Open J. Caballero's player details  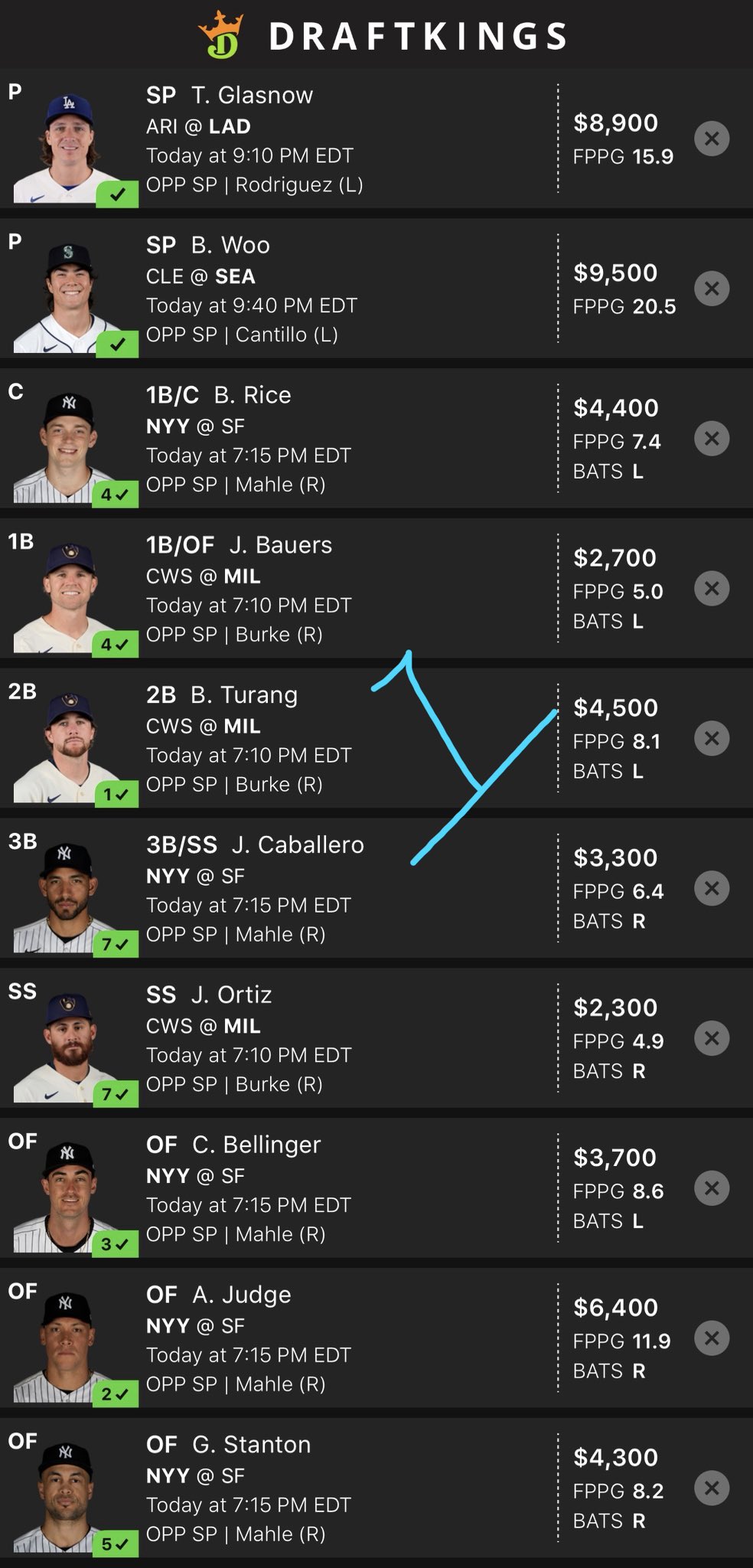[x=297, y=845]
